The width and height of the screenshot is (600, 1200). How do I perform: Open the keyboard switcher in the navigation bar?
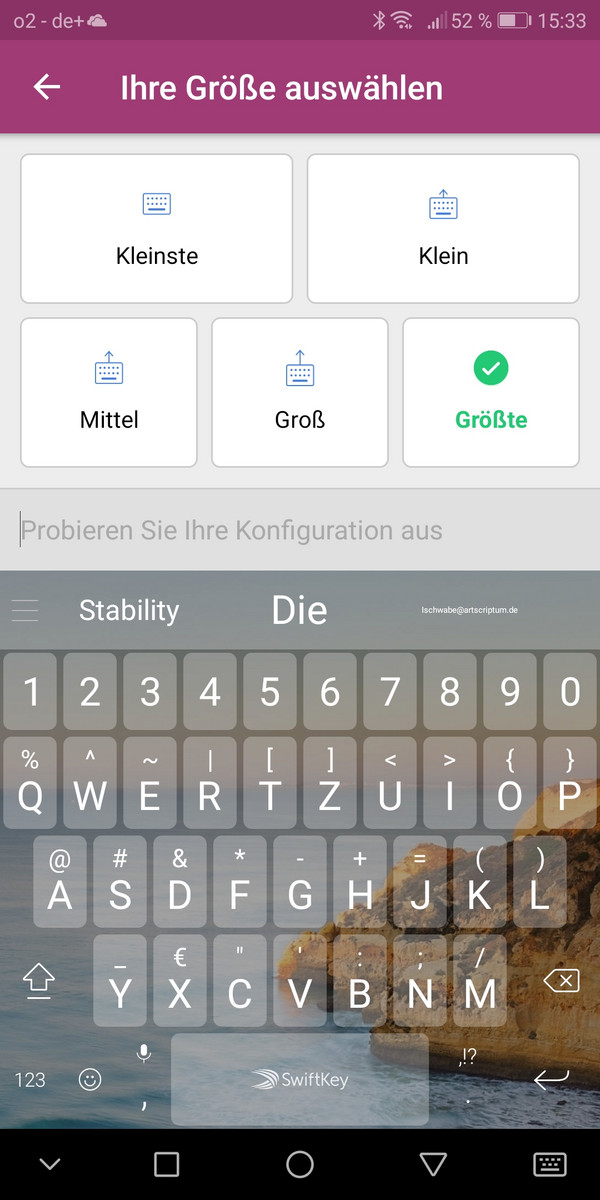550,1164
